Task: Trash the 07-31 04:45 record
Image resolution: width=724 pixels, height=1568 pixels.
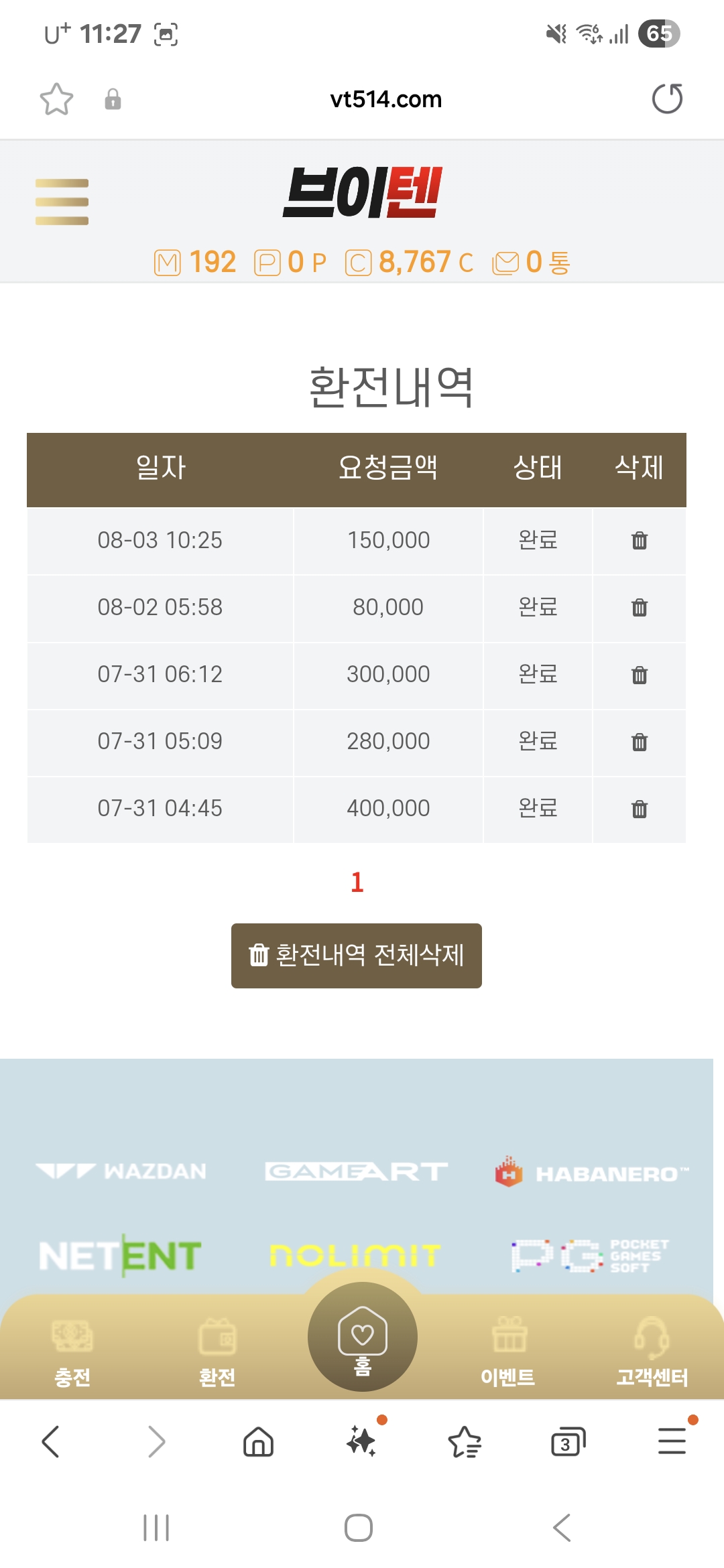Action: click(x=640, y=808)
